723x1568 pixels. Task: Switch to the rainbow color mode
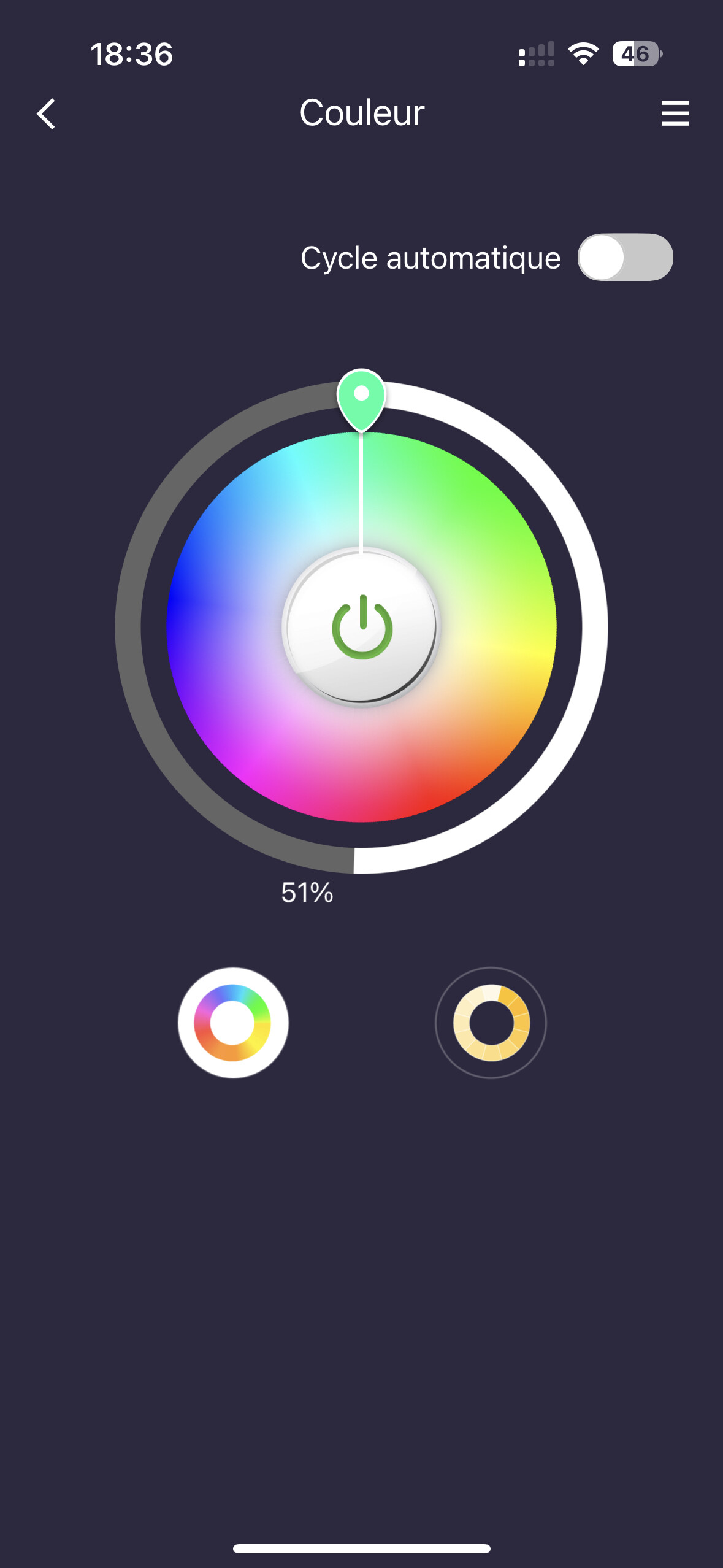pyautogui.click(x=233, y=1023)
